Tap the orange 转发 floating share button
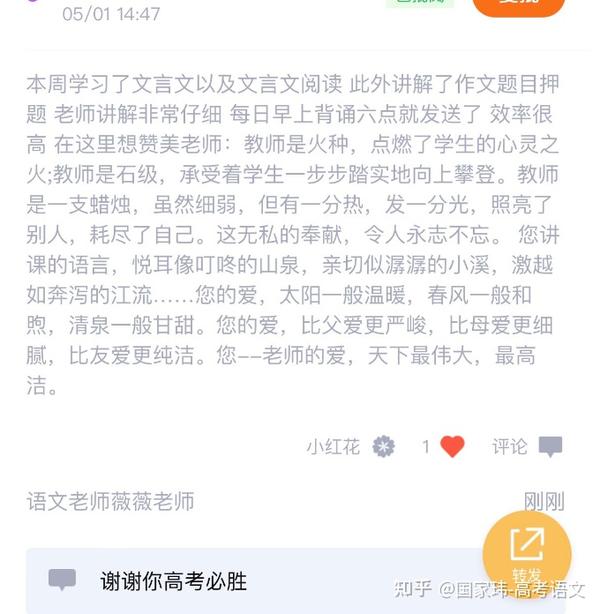The image size is (600, 614). point(526,553)
